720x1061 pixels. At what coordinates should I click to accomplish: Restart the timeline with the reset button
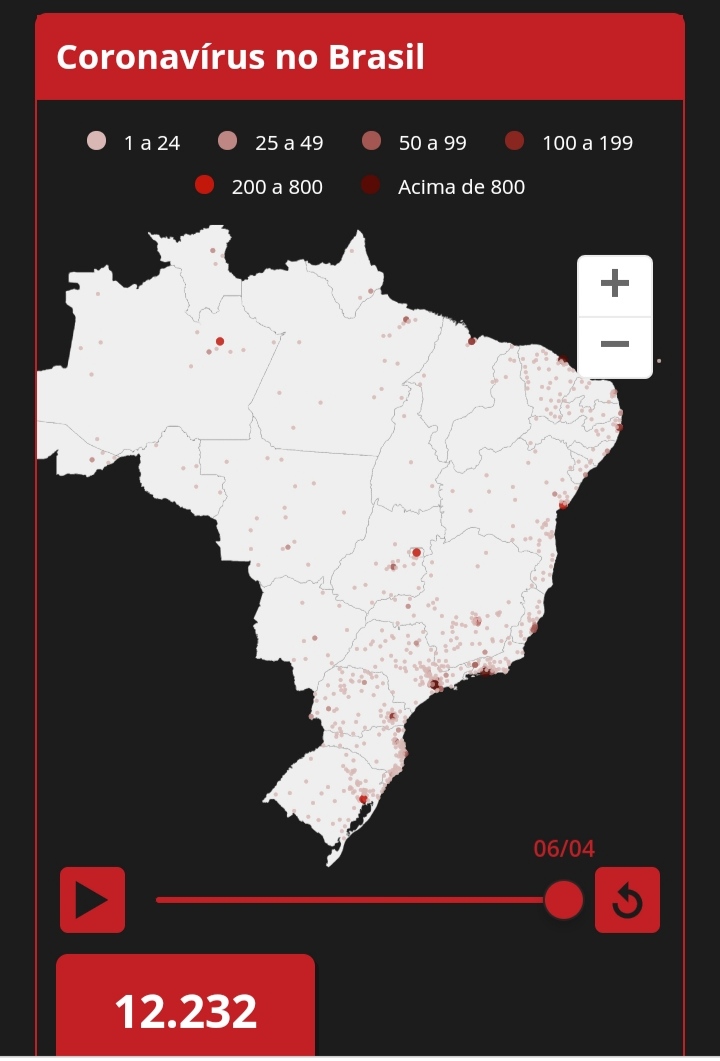click(627, 900)
